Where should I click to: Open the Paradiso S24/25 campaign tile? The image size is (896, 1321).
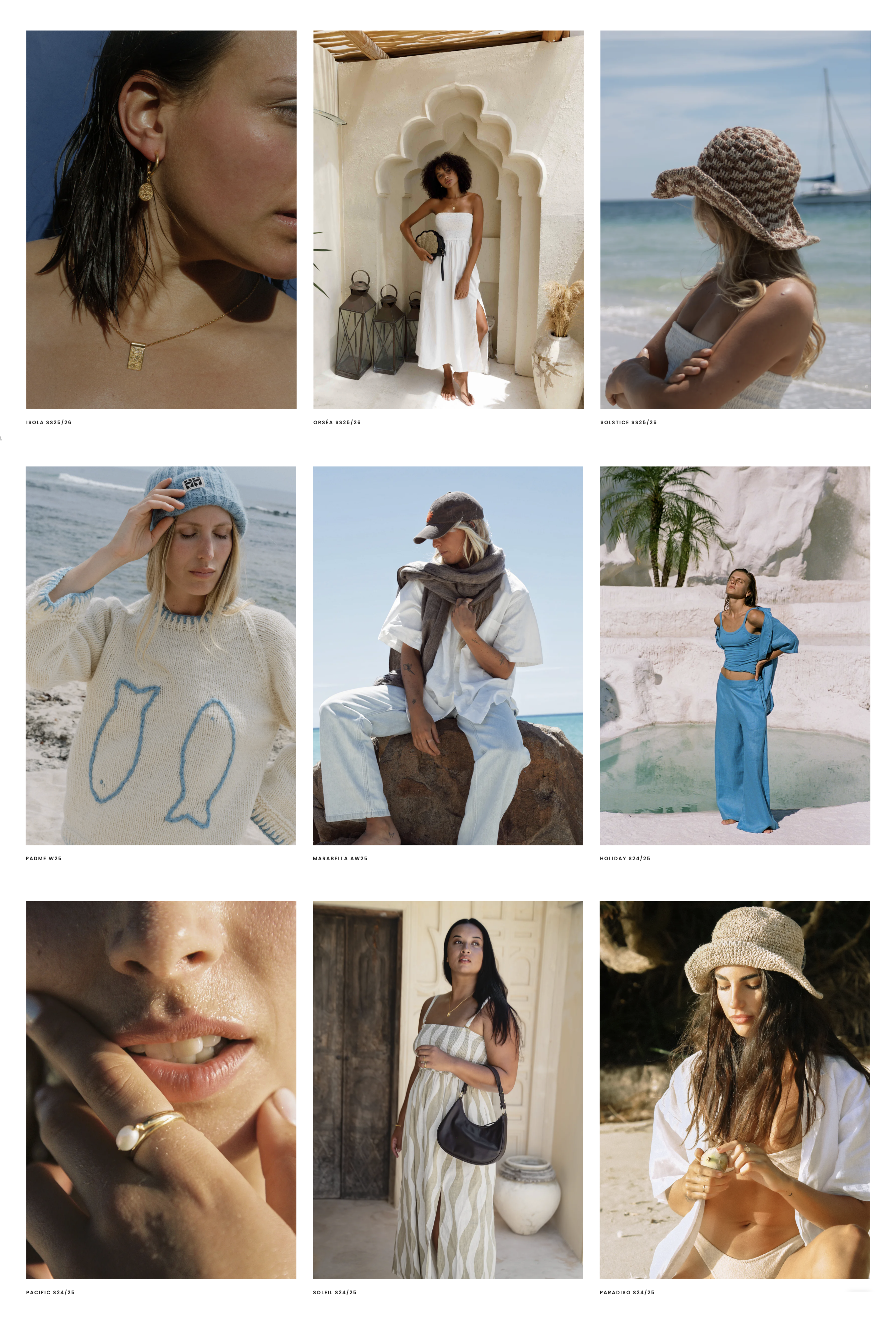[x=735, y=1090]
